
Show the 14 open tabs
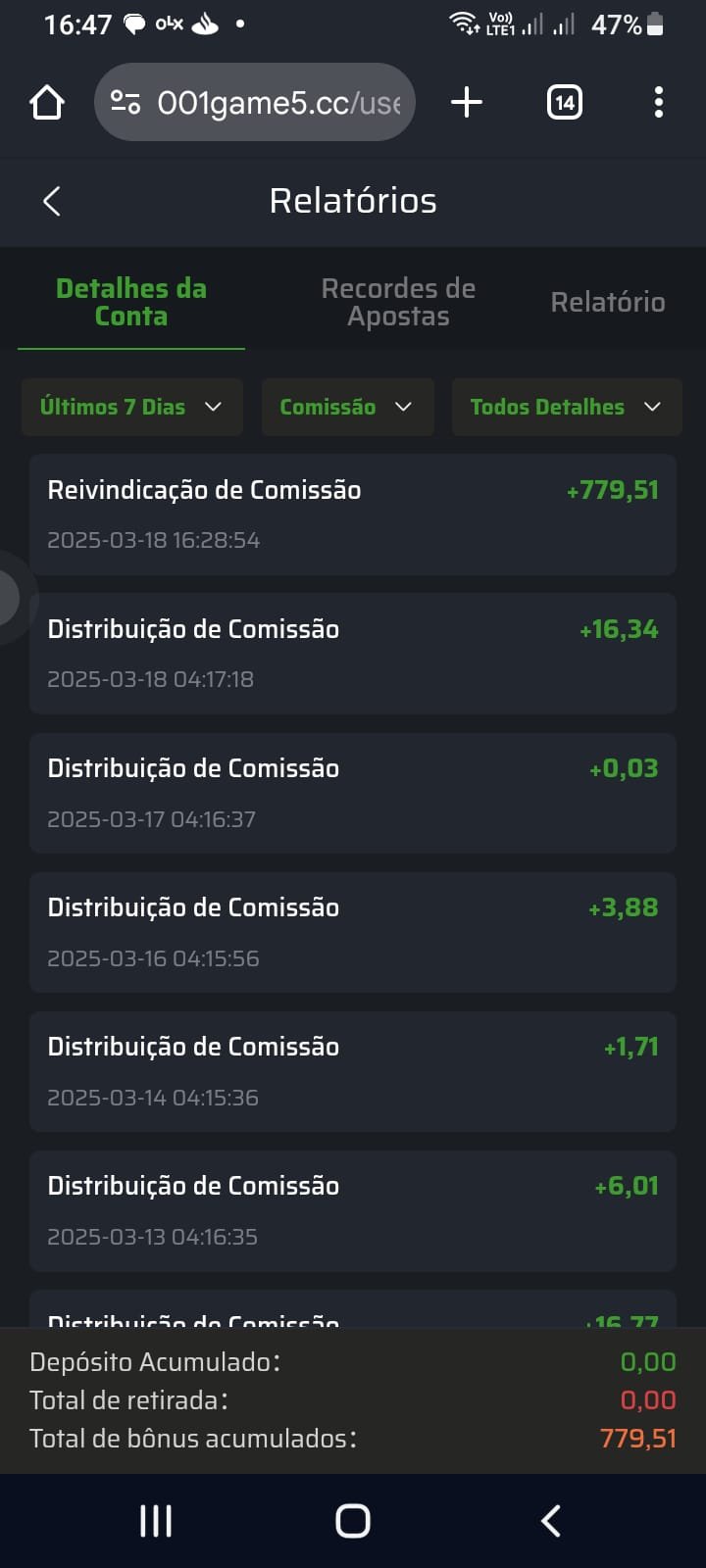coord(564,102)
